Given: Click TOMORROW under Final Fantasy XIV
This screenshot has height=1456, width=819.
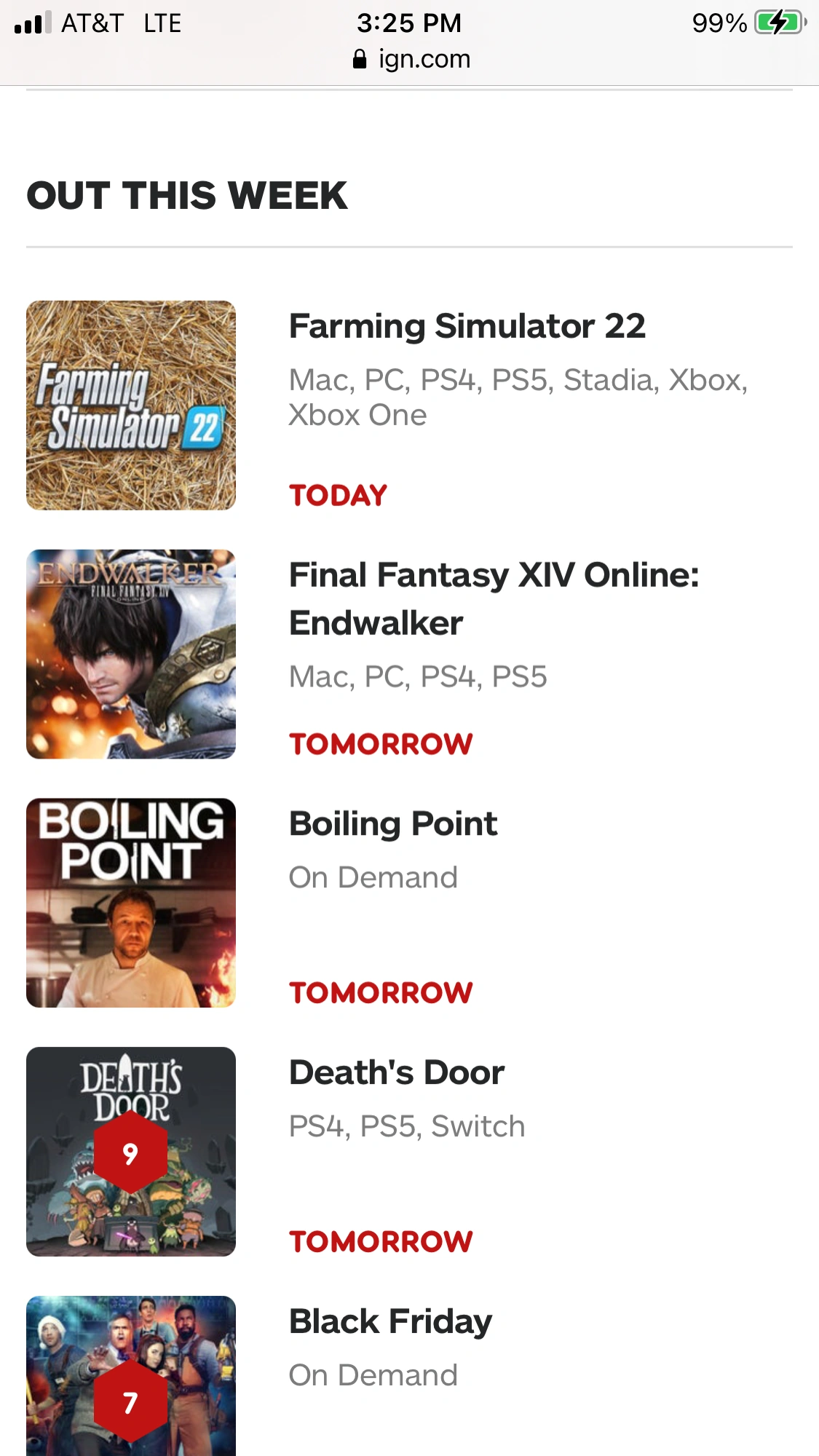Looking at the screenshot, I should coord(381,743).
